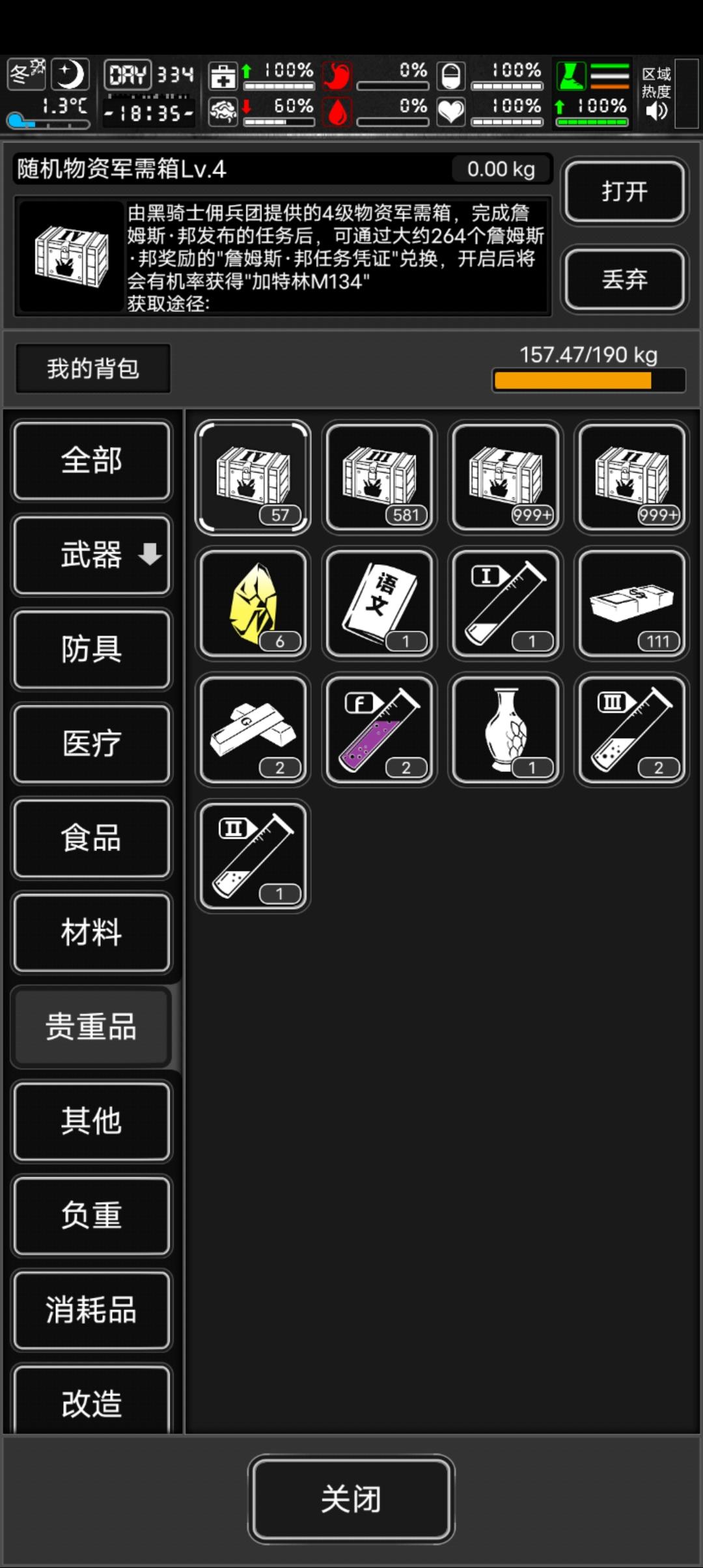This screenshot has width=703, height=1568.
Task: Select the Lv.1 crate with 999+ count
Action: pos(506,476)
